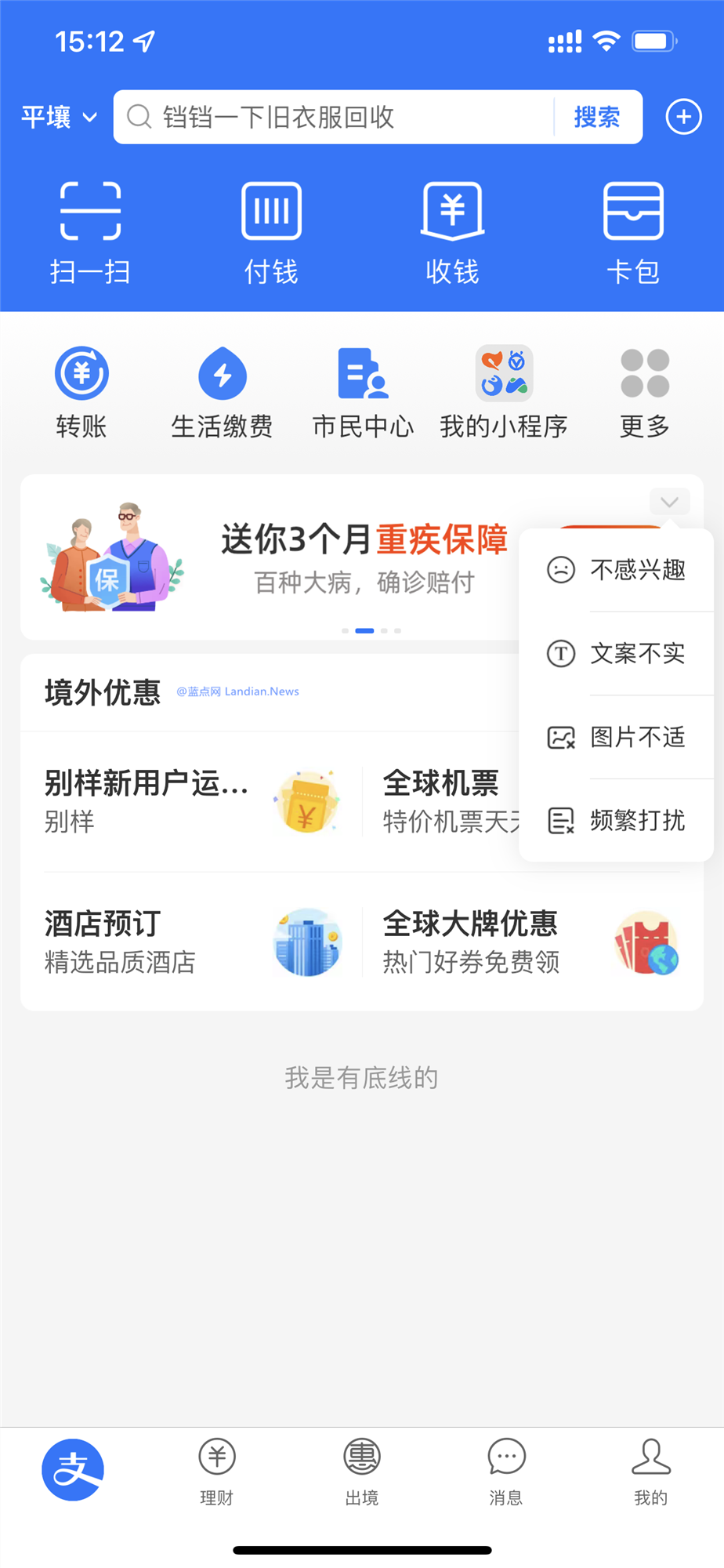This screenshot has width=724, height=1568.
Task: Select 不感兴趣 in the feedback menu
Action: pos(617,570)
